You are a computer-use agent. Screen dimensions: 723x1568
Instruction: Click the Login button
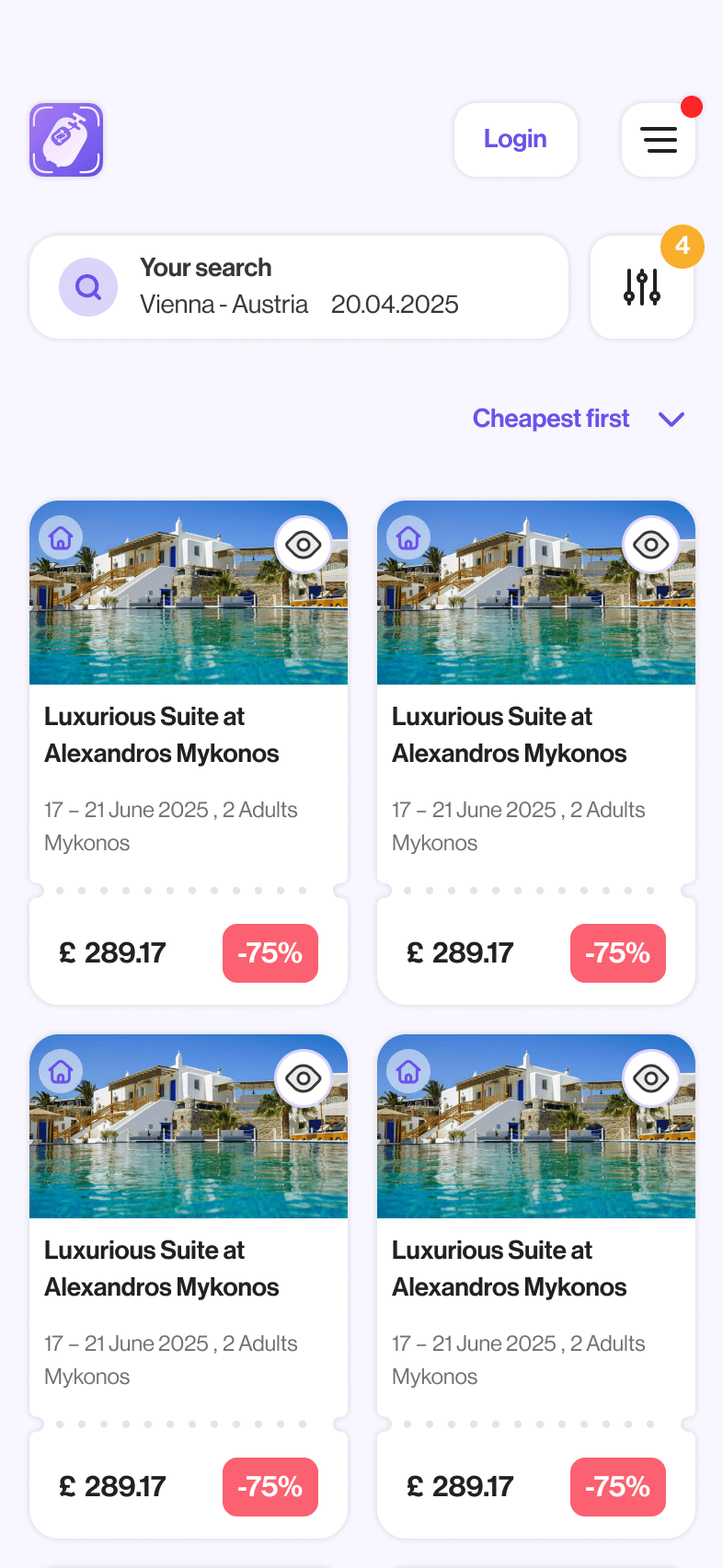[516, 139]
